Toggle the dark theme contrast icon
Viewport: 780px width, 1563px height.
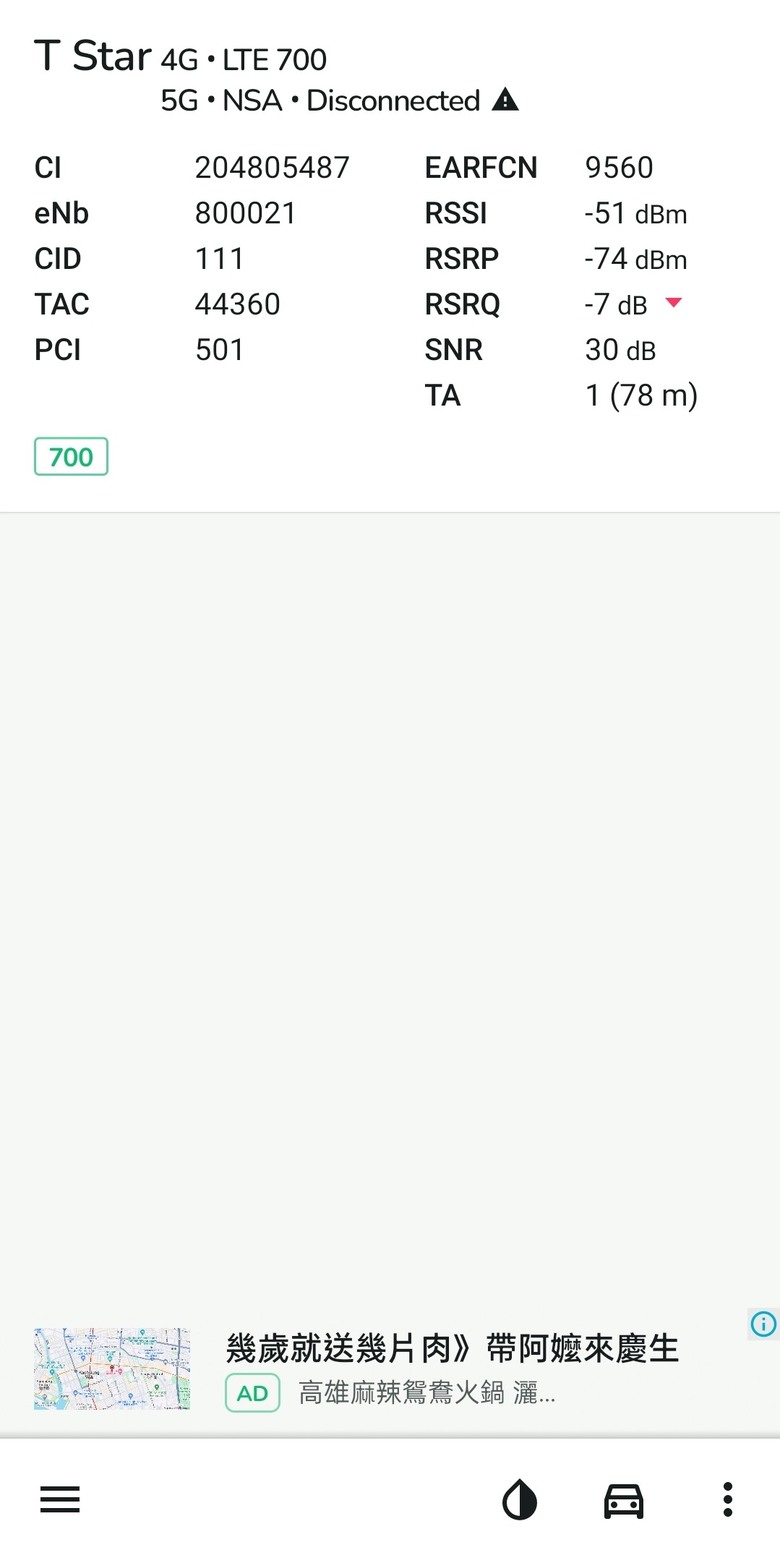[519, 1500]
